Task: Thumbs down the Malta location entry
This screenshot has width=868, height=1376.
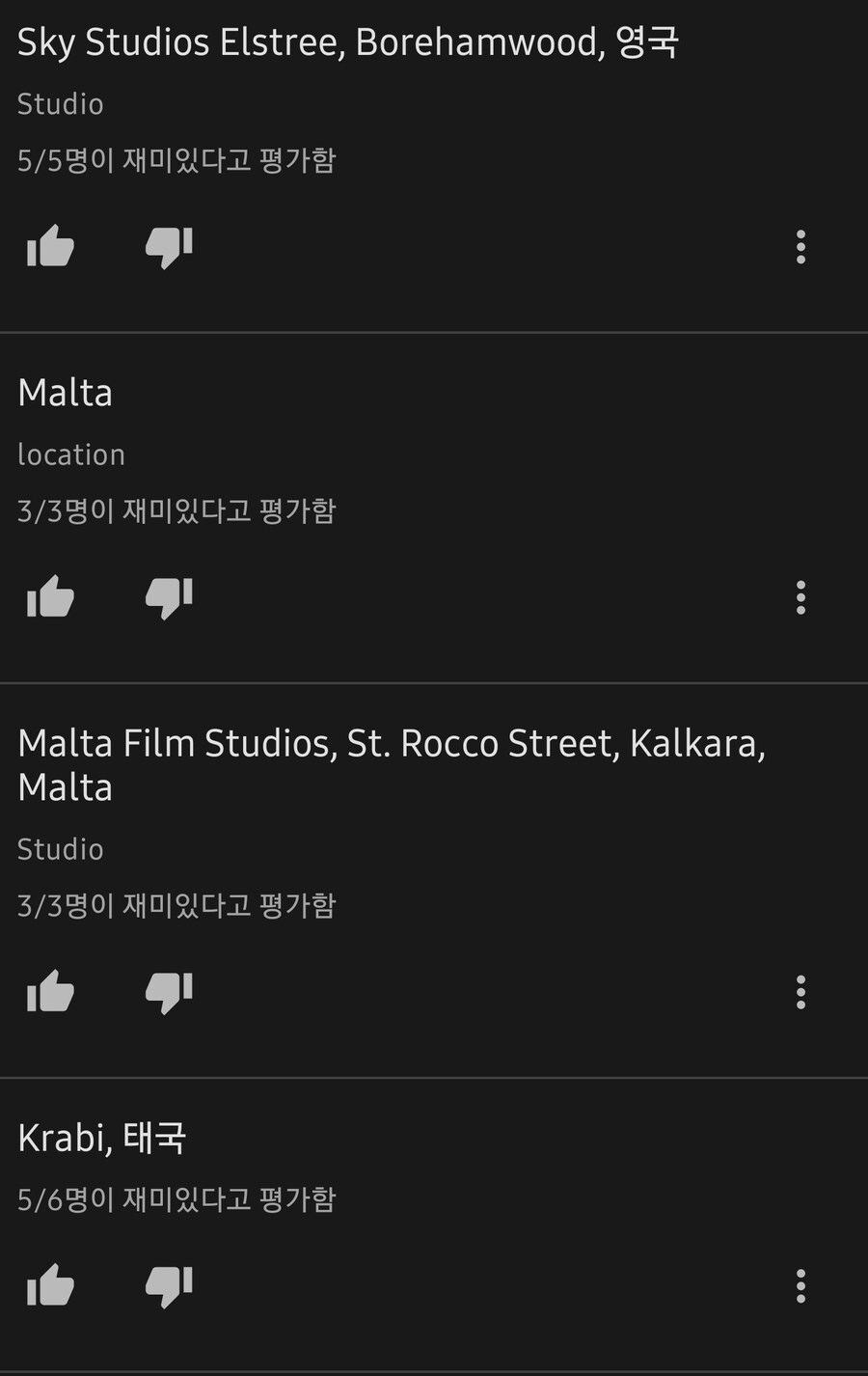Action: [x=169, y=597]
